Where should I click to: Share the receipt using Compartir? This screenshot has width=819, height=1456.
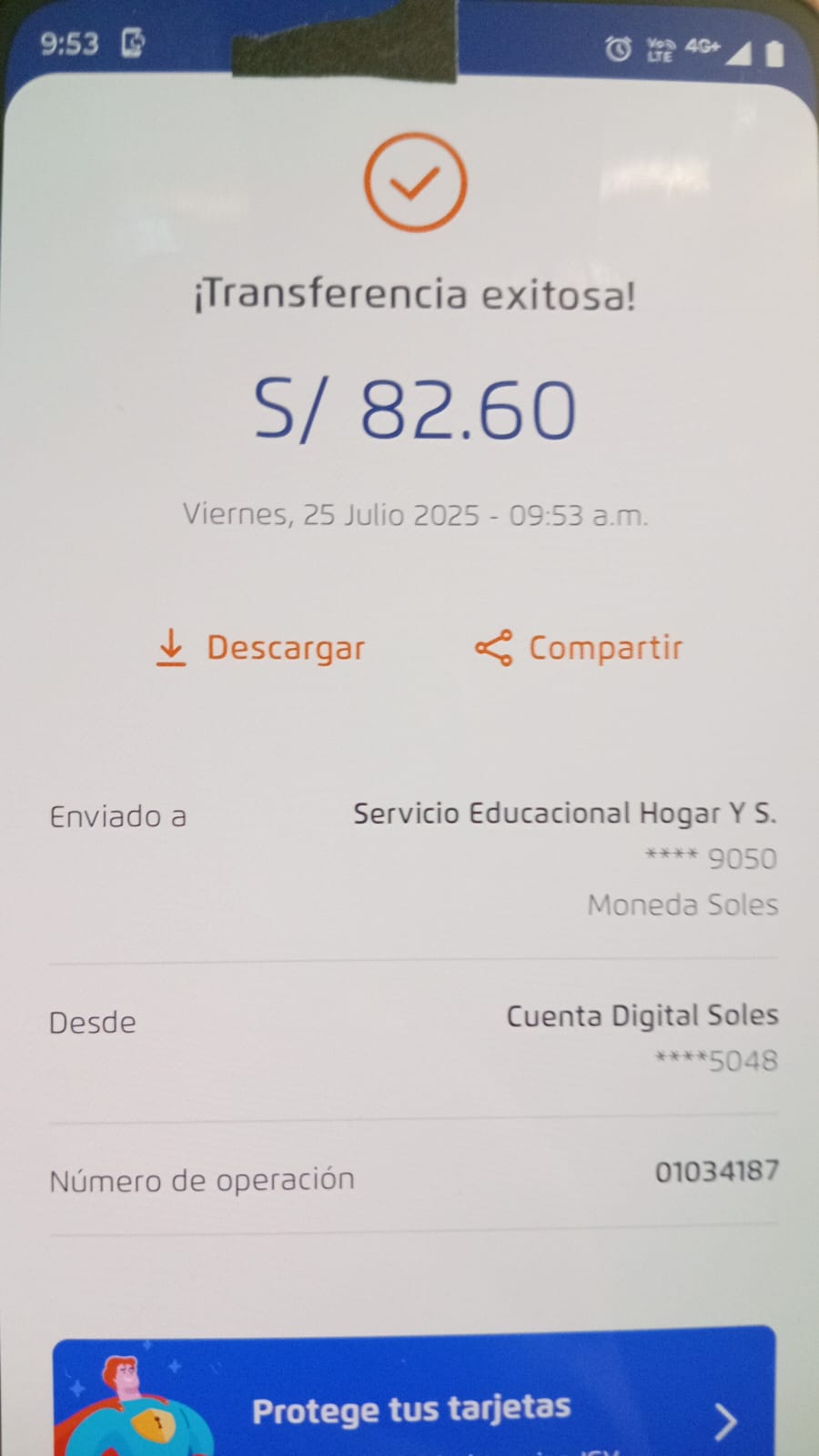pos(579,648)
